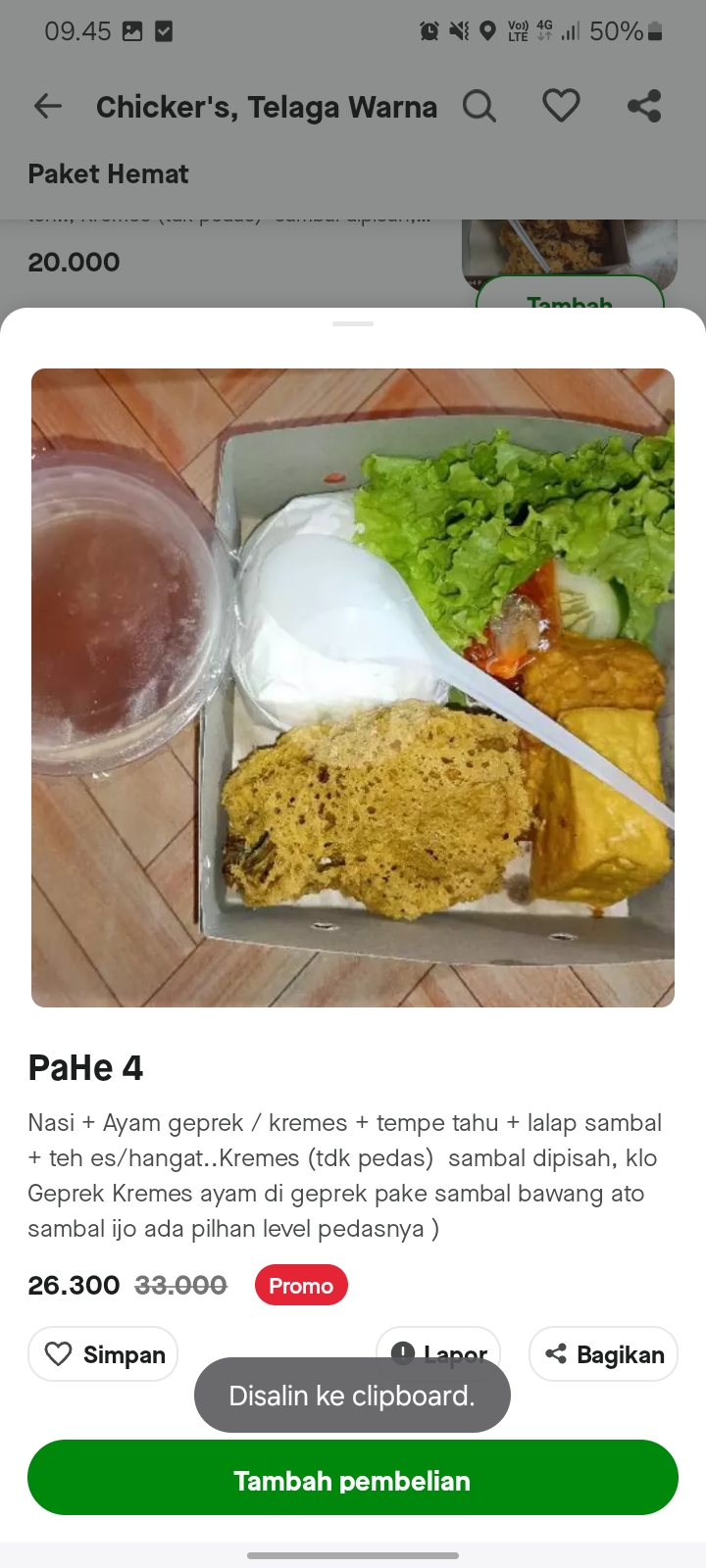Tap the back arrow to return
The image size is (706, 1568).
[47, 106]
